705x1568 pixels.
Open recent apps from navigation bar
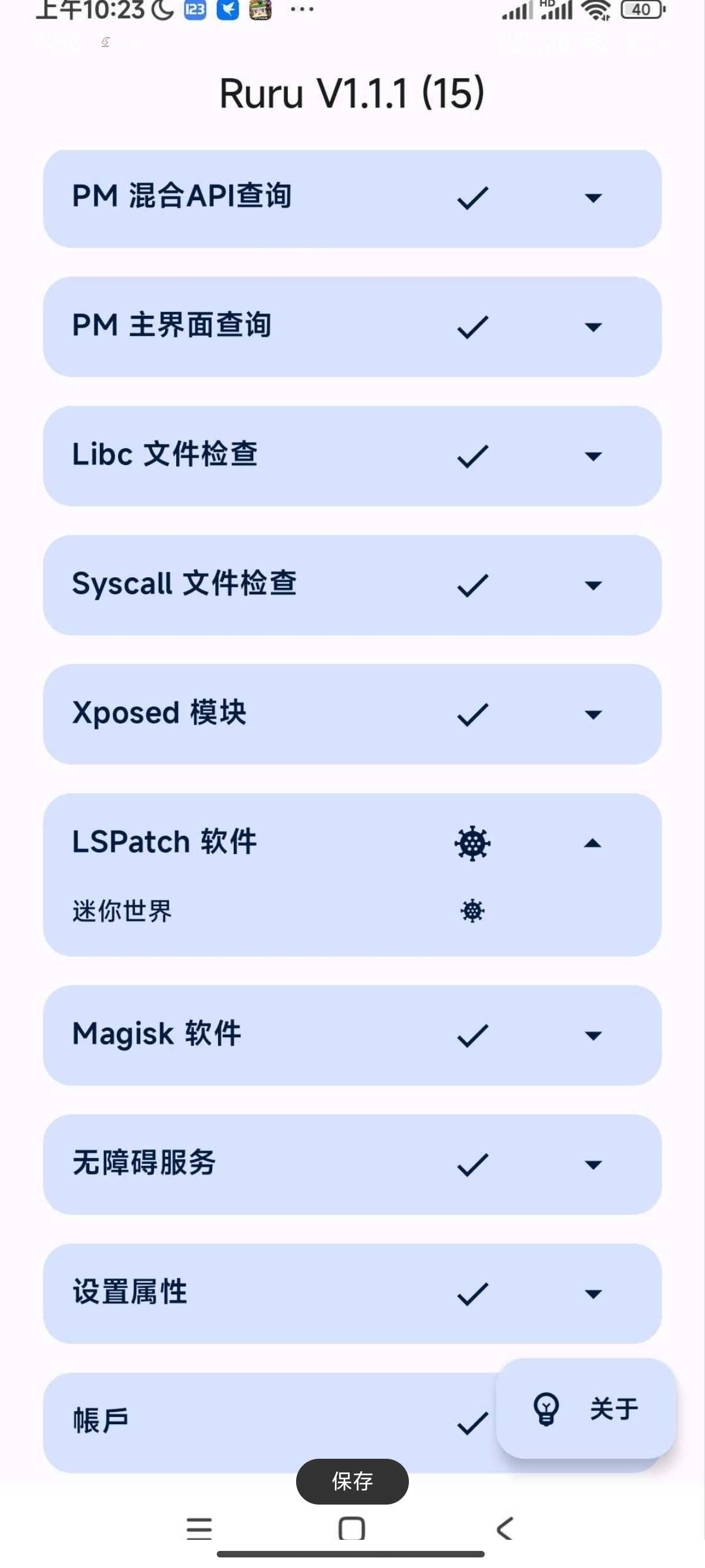pyautogui.click(x=199, y=1527)
